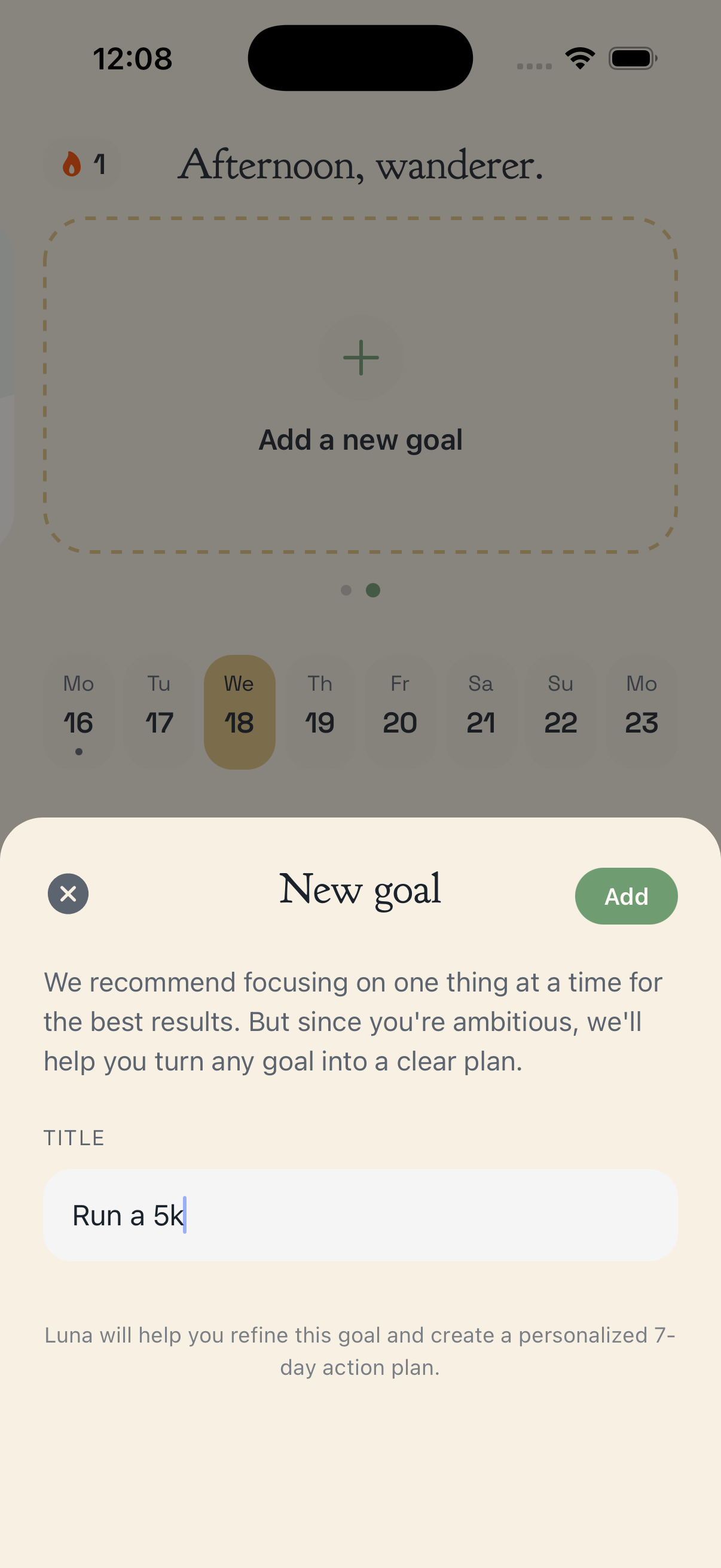Image resolution: width=721 pixels, height=1568 pixels.
Task: Select the first page indicator dot
Action: (x=347, y=589)
